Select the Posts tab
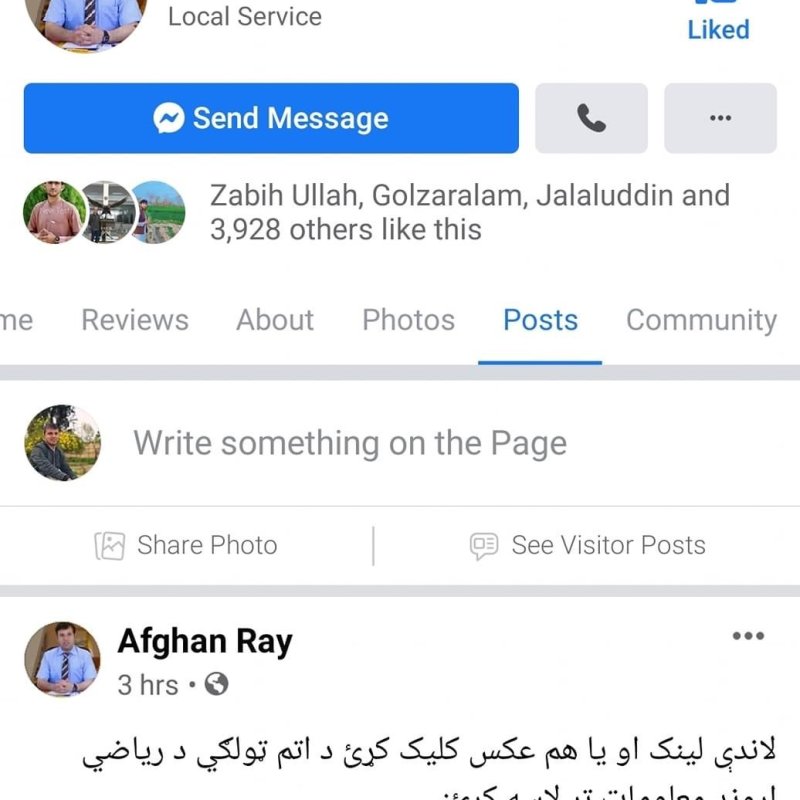 click(x=540, y=320)
